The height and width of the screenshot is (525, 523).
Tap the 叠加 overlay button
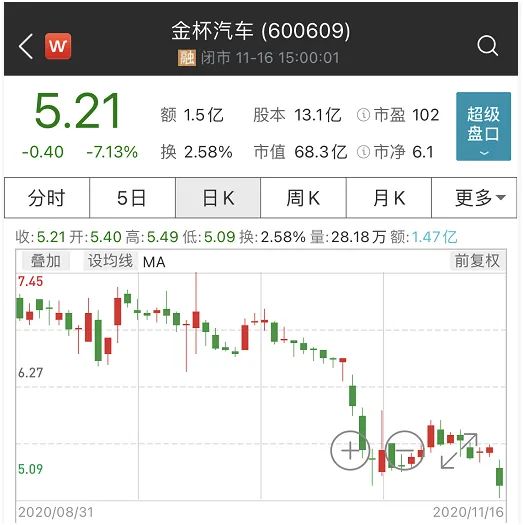tap(46, 261)
